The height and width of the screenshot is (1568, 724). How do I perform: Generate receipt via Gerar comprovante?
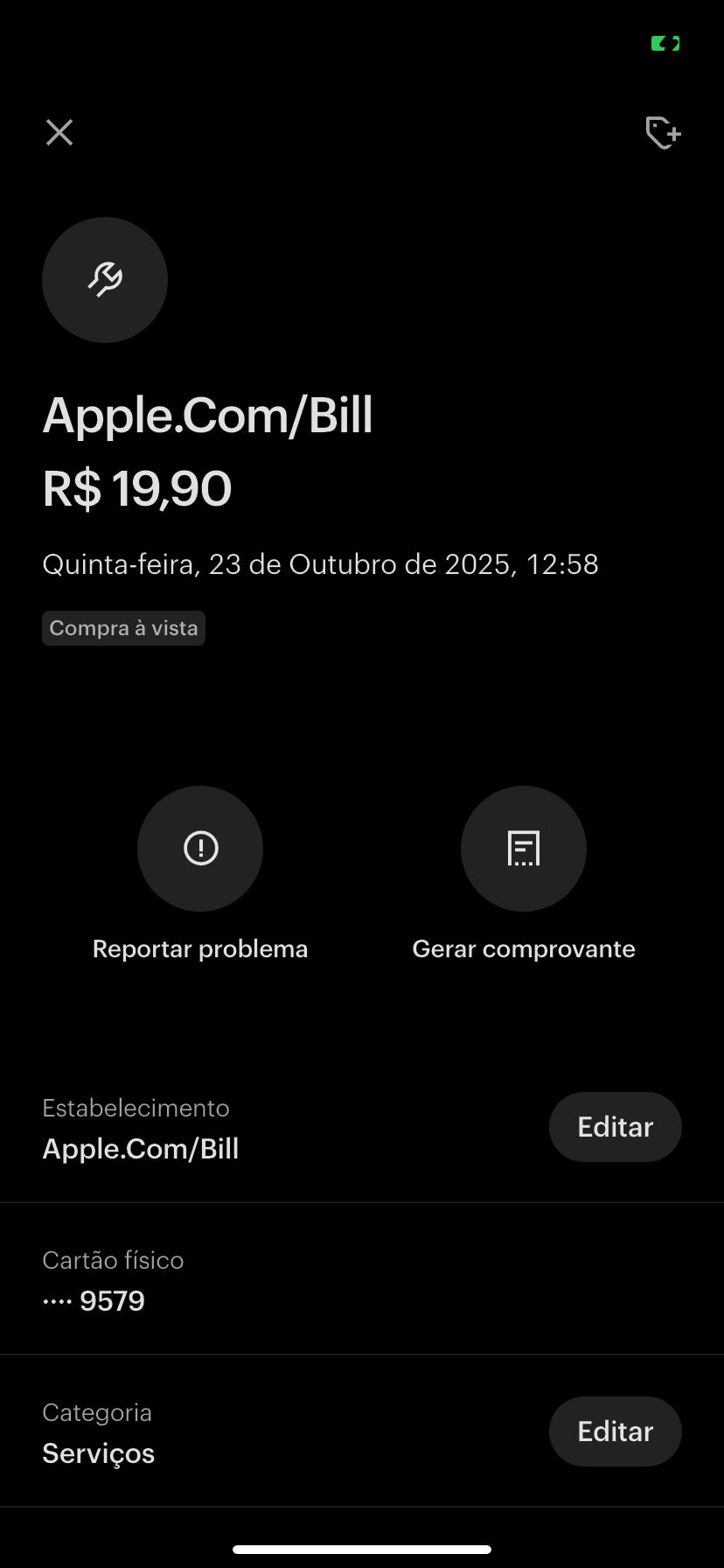click(523, 849)
